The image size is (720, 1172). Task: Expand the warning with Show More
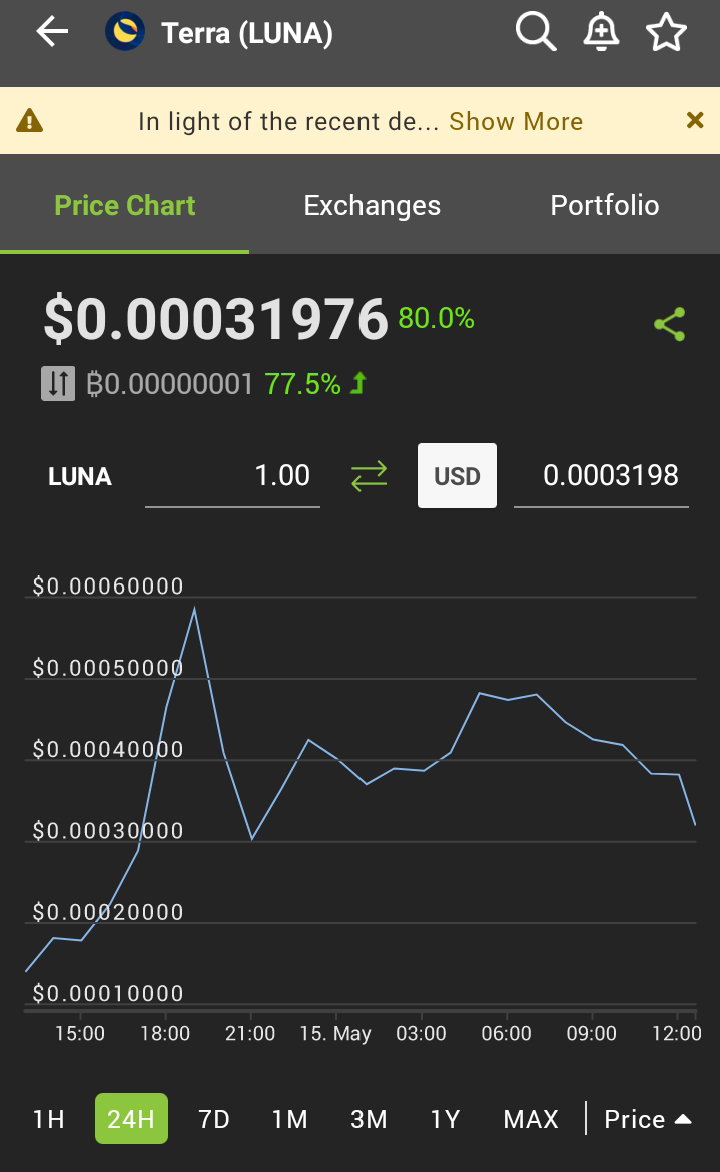[516, 121]
